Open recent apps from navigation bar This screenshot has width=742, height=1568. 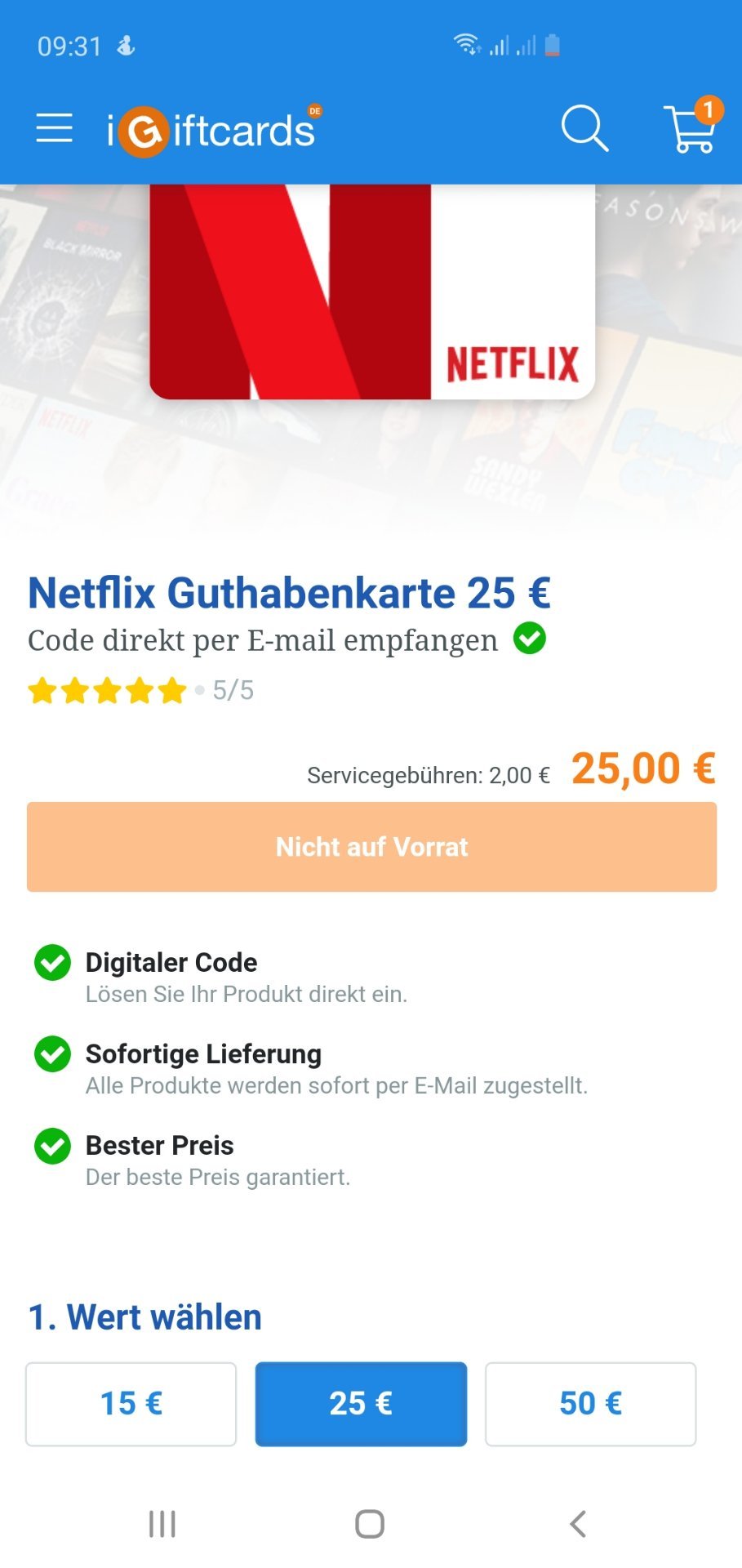point(162,1524)
